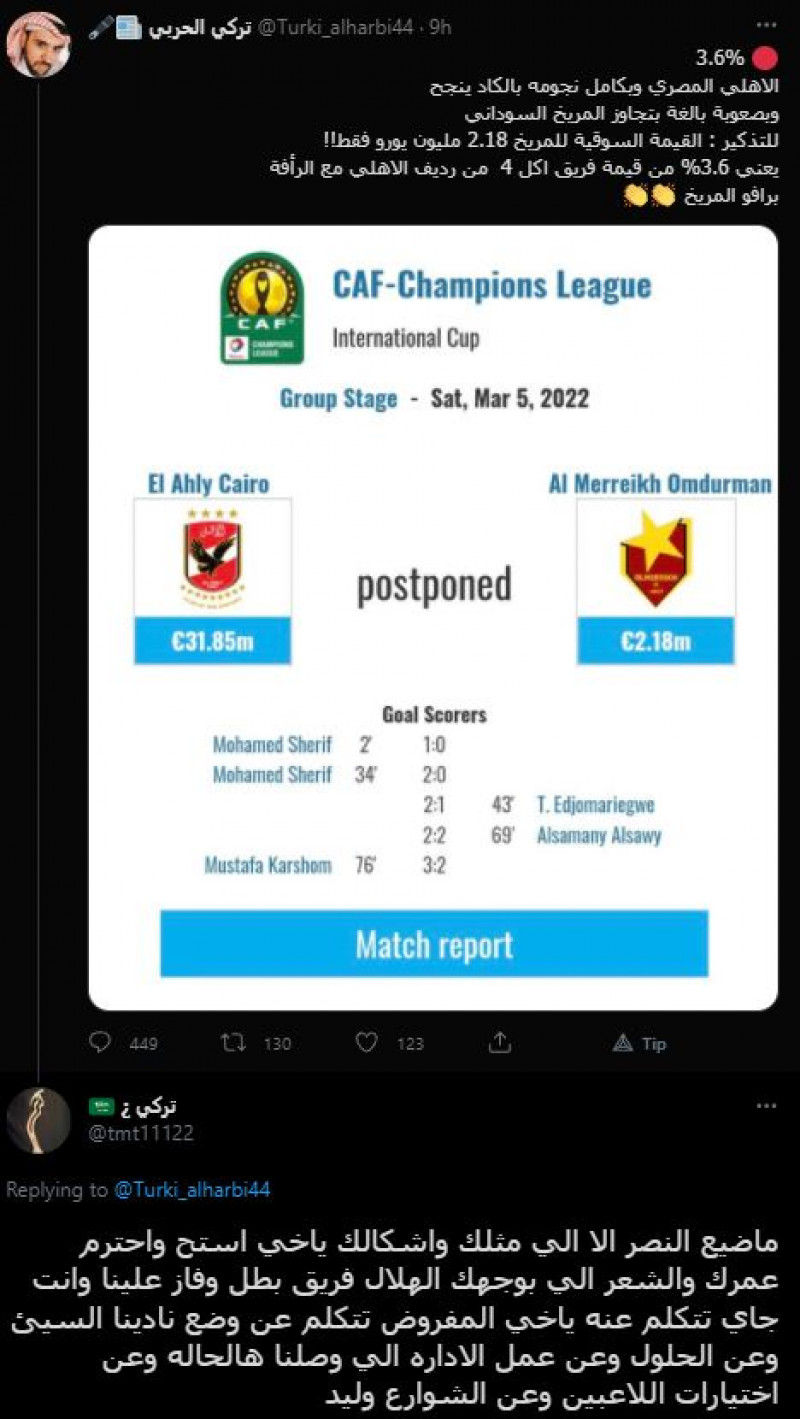
Task: Open Turki_alharbi44's profile picture
Action: point(39,45)
